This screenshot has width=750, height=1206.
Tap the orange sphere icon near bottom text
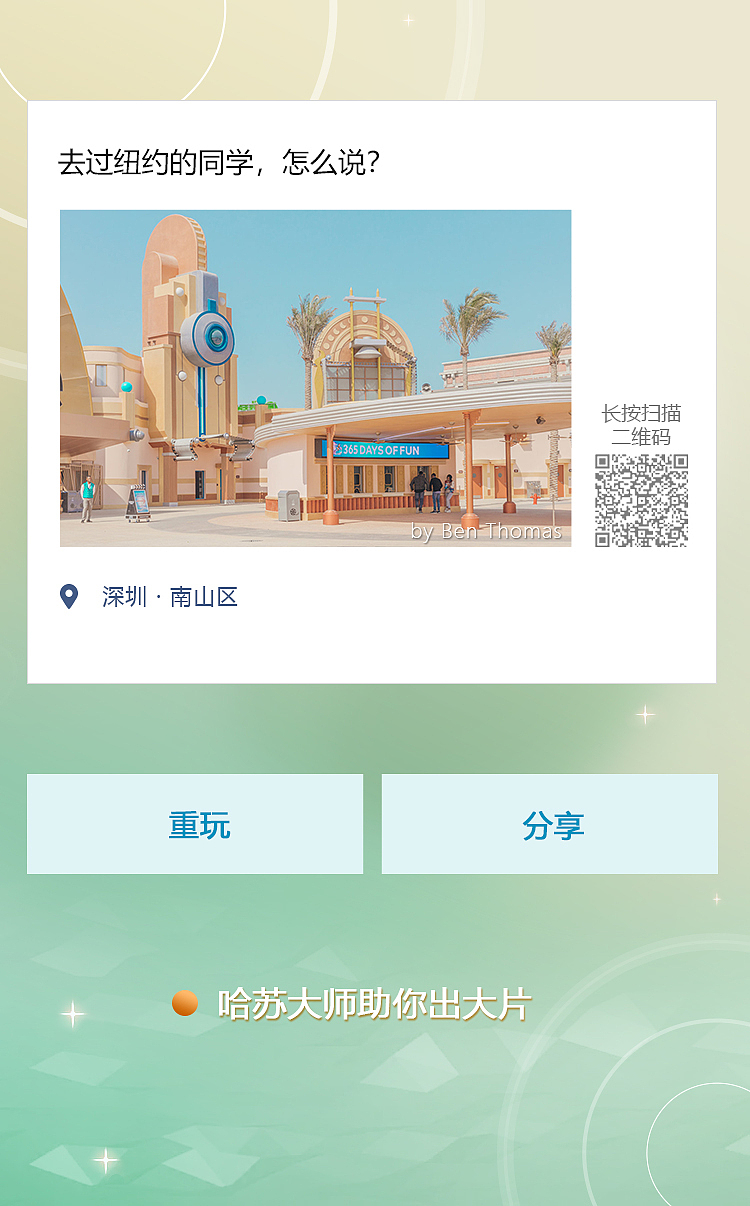184,1001
